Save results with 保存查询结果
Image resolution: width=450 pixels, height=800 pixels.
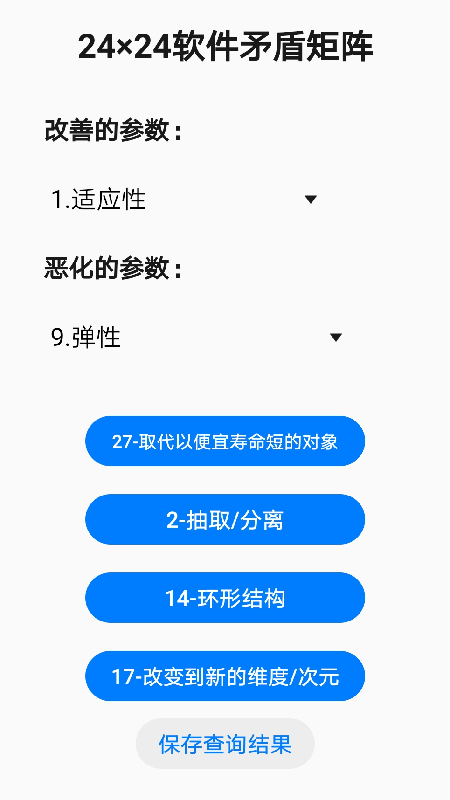225,743
